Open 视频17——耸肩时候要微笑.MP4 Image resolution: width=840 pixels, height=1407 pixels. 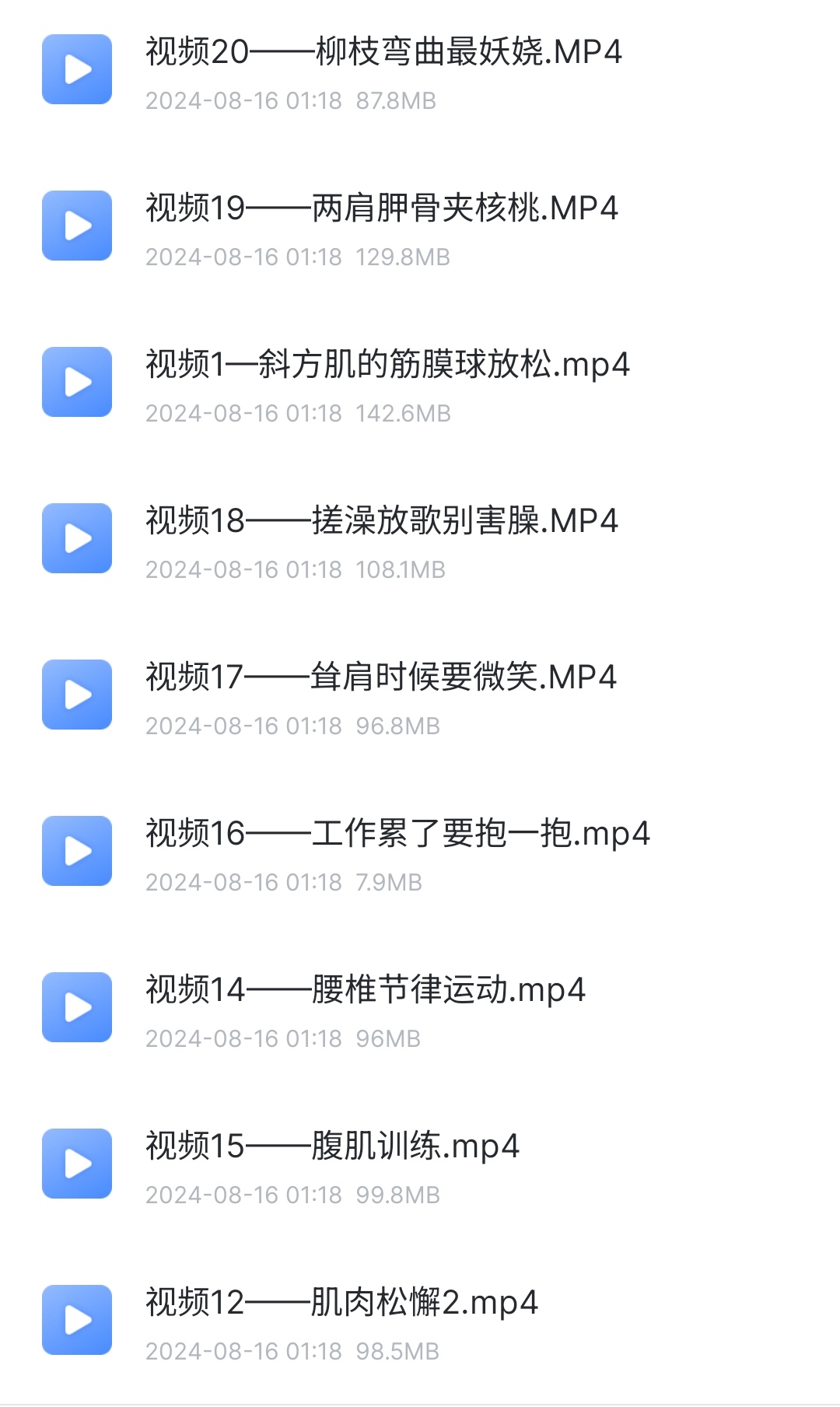coord(380,678)
